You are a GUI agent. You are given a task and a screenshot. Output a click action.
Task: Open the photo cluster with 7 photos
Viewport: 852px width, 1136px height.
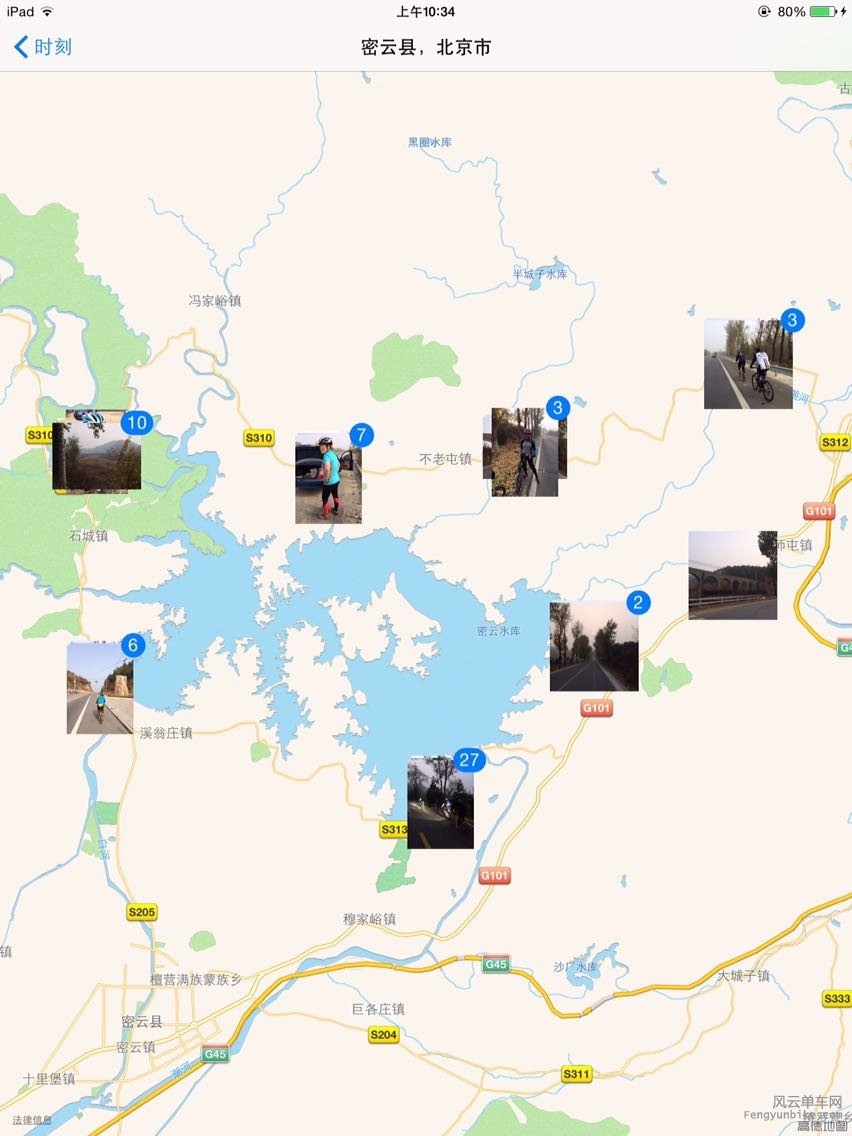(x=328, y=479)
